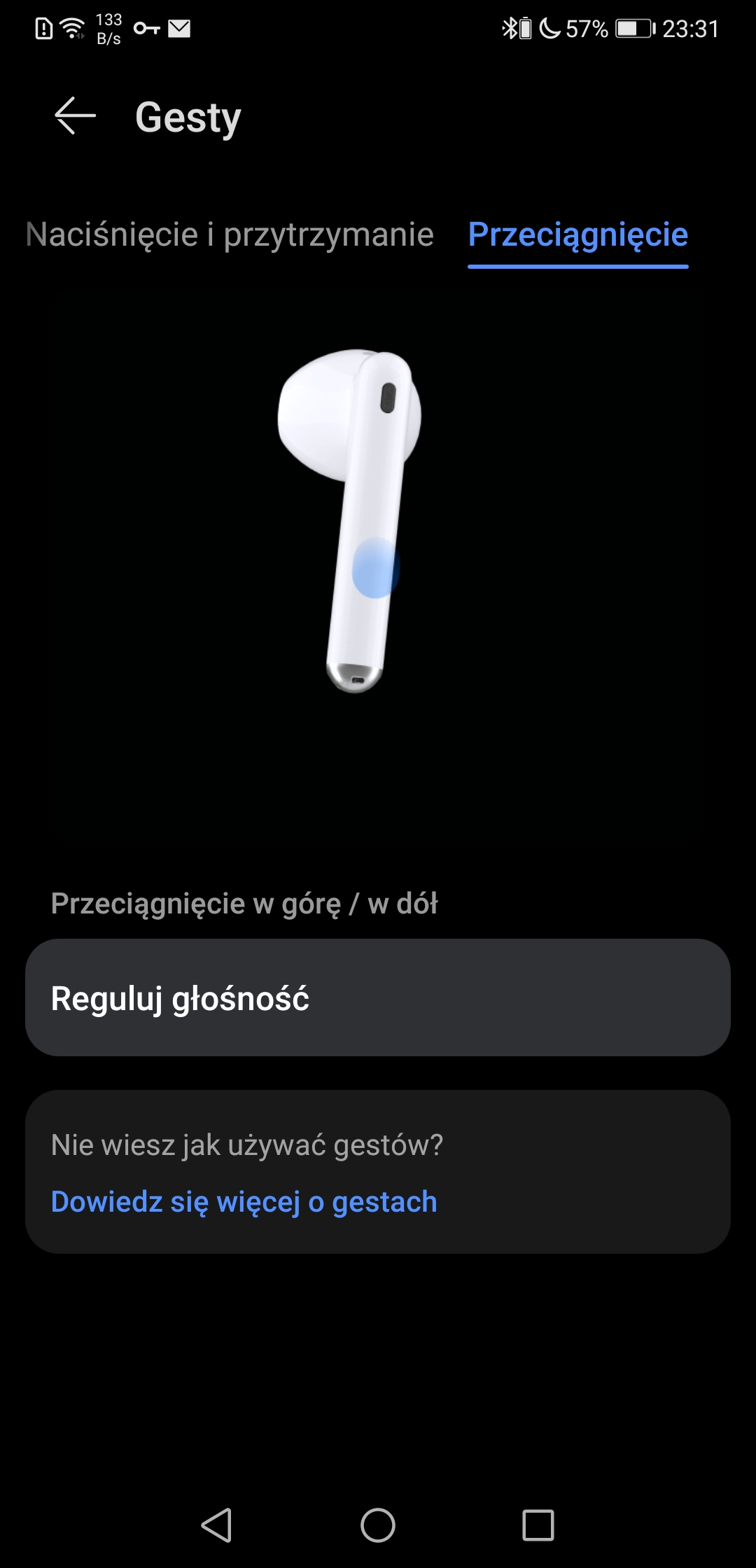Tap the system home button

tap(378, 1525)
